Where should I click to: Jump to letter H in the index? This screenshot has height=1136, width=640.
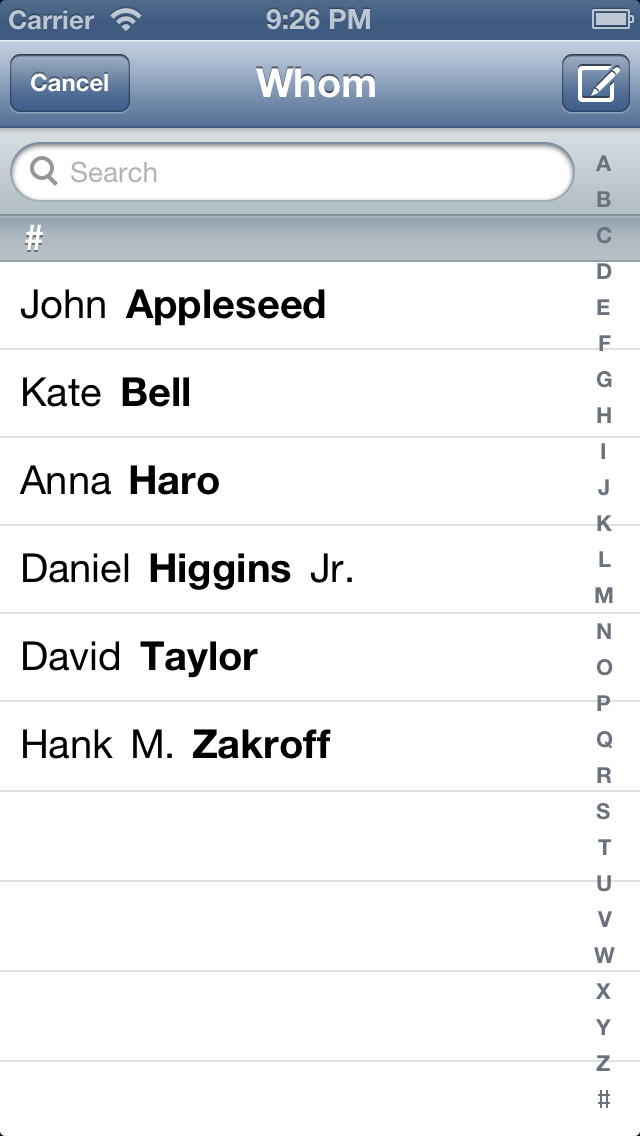point(603,415)
